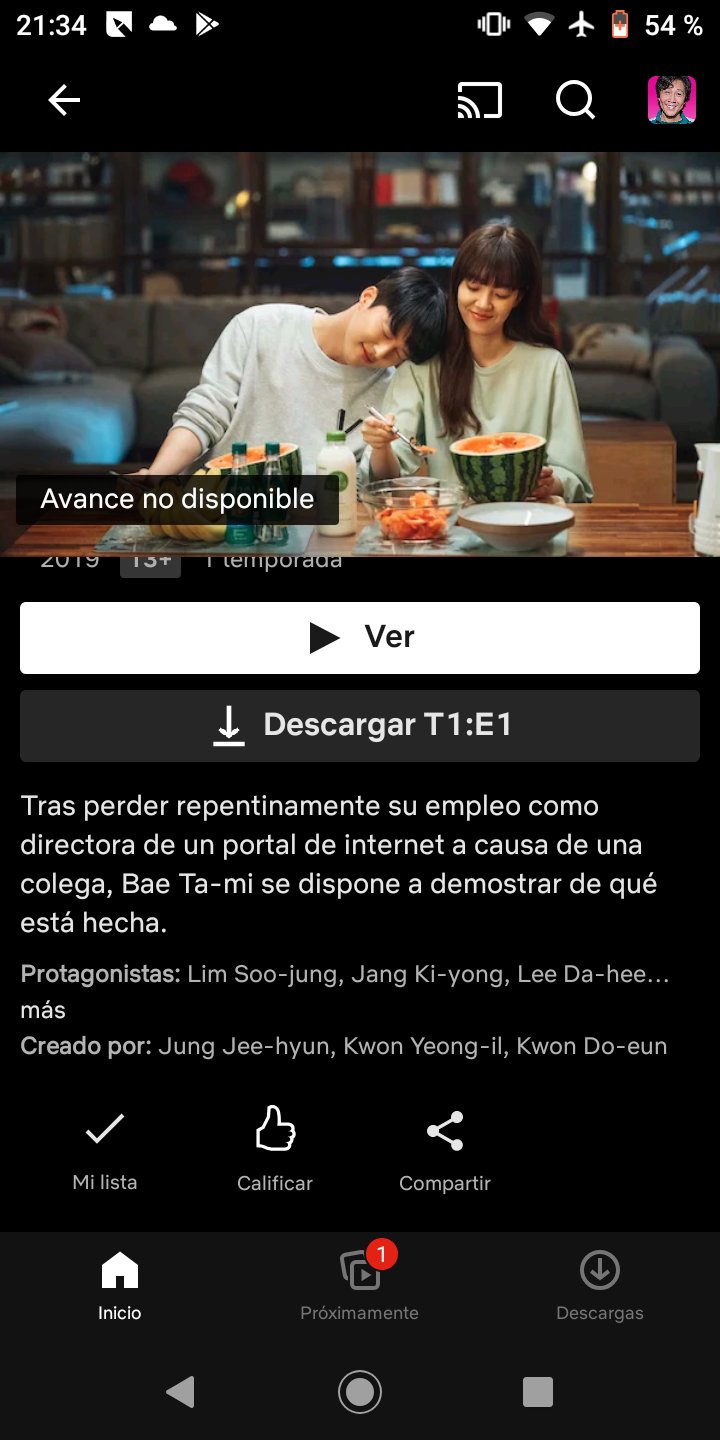This screenshot has height=1440, width=720.
Task: Expand the cast list with "más"
Action: point(43,1010)
